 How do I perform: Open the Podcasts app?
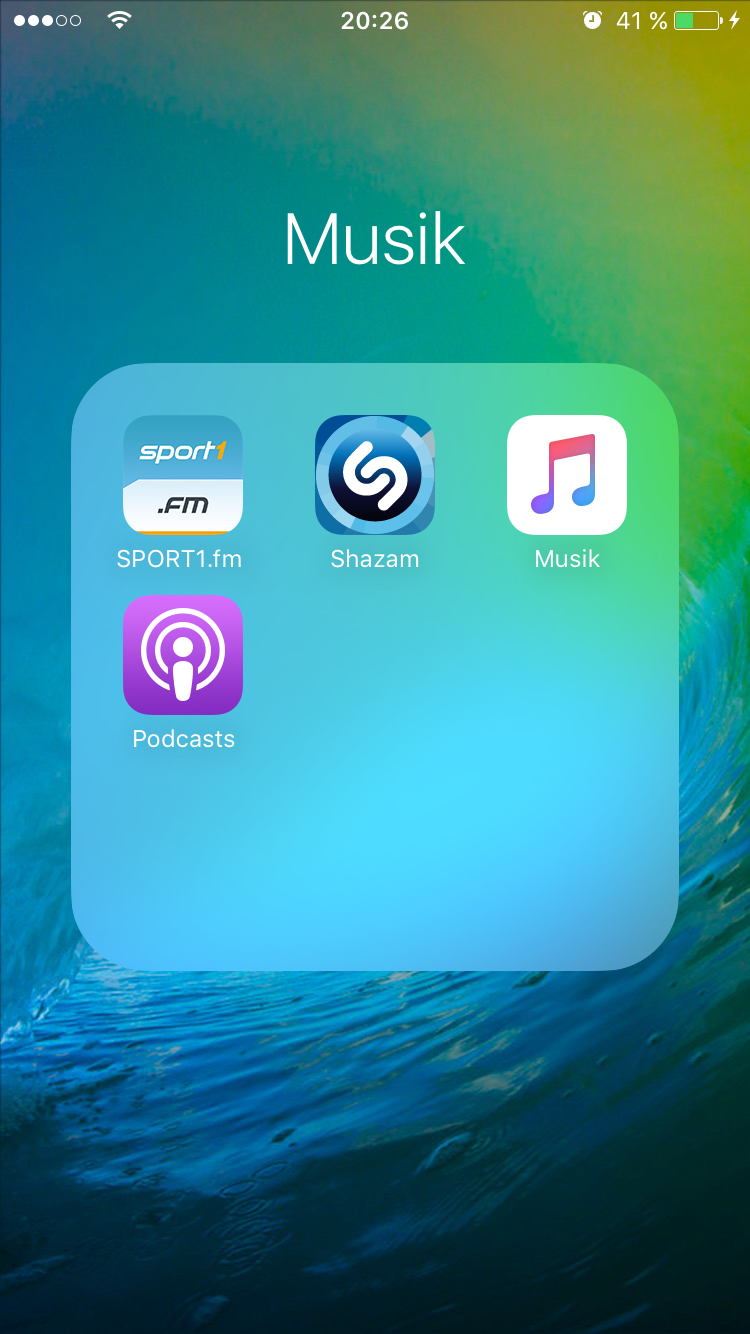pyautogui.click(x=183, y=655)
